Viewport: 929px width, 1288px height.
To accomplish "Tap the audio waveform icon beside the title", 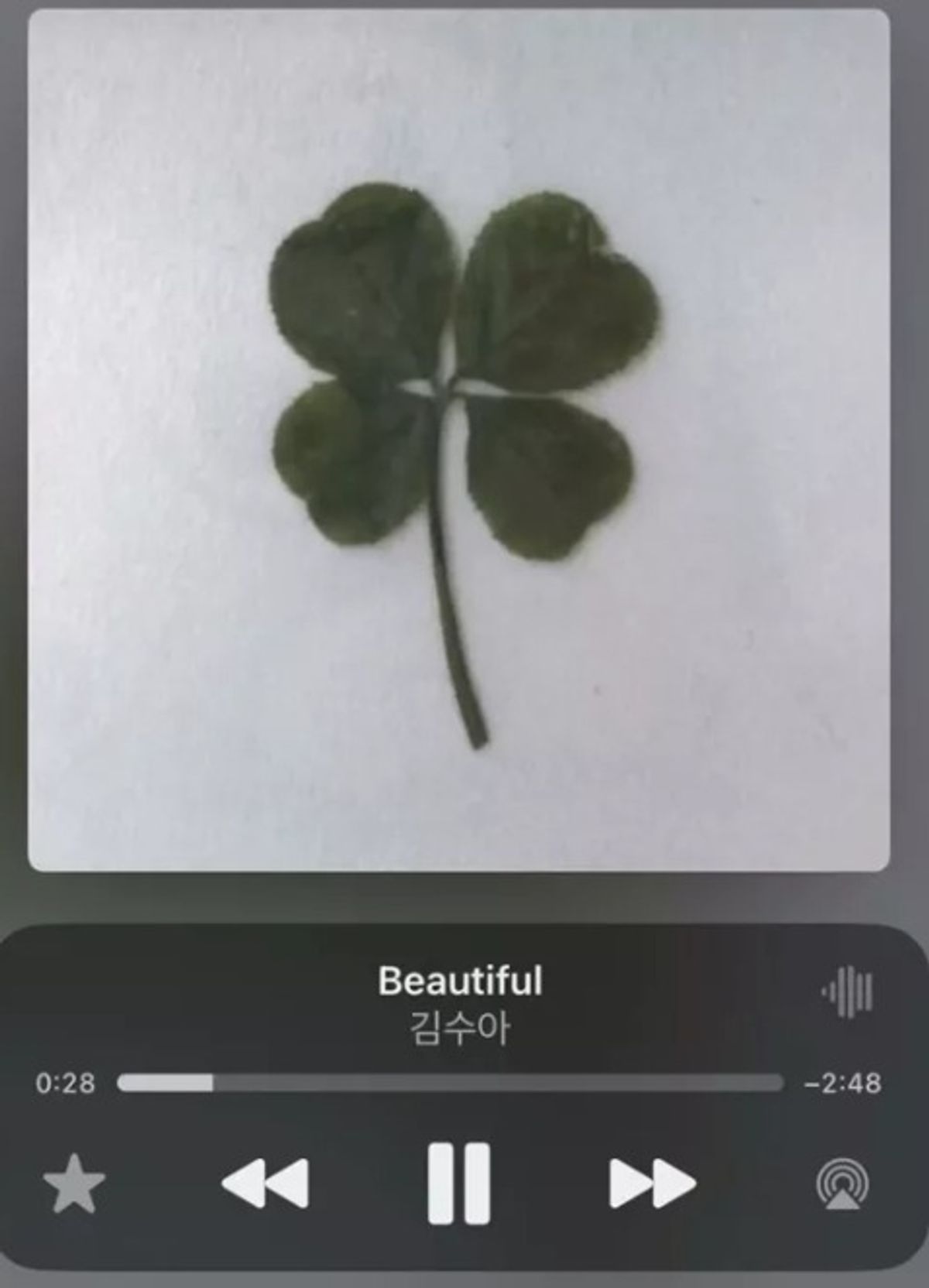I will coord(848,992).
